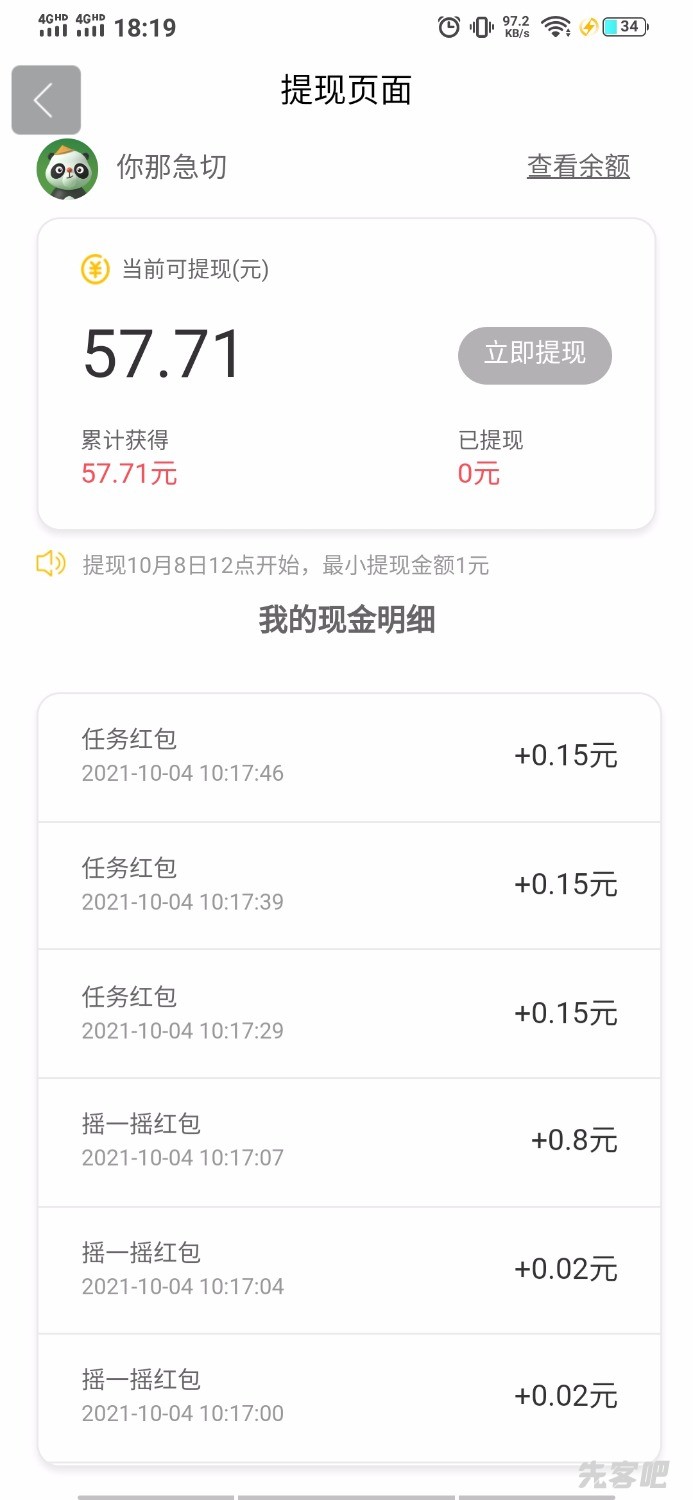
Task: Open the 查看余额 link
Action: click(x=578, y=166)
